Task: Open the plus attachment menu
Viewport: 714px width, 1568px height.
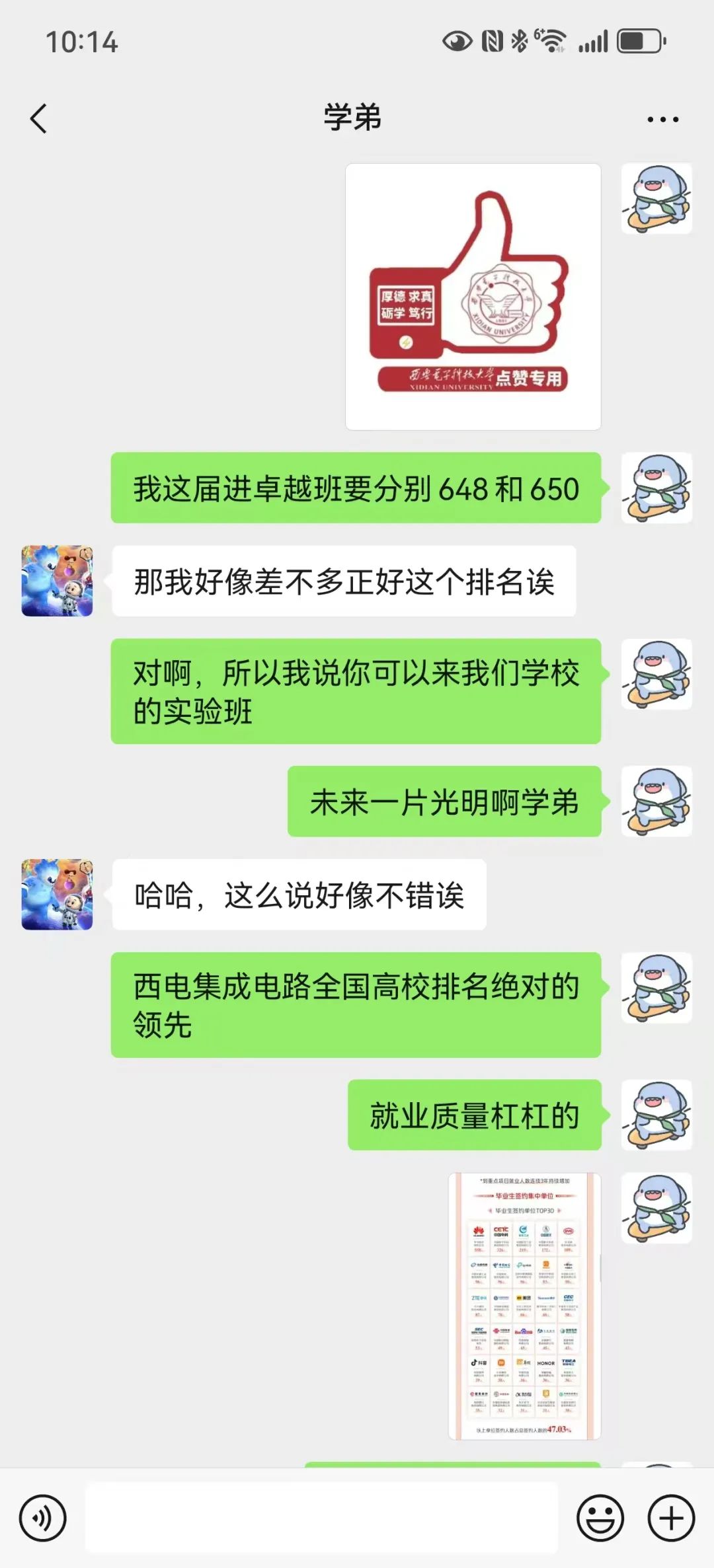Action: click(671, 1518)
